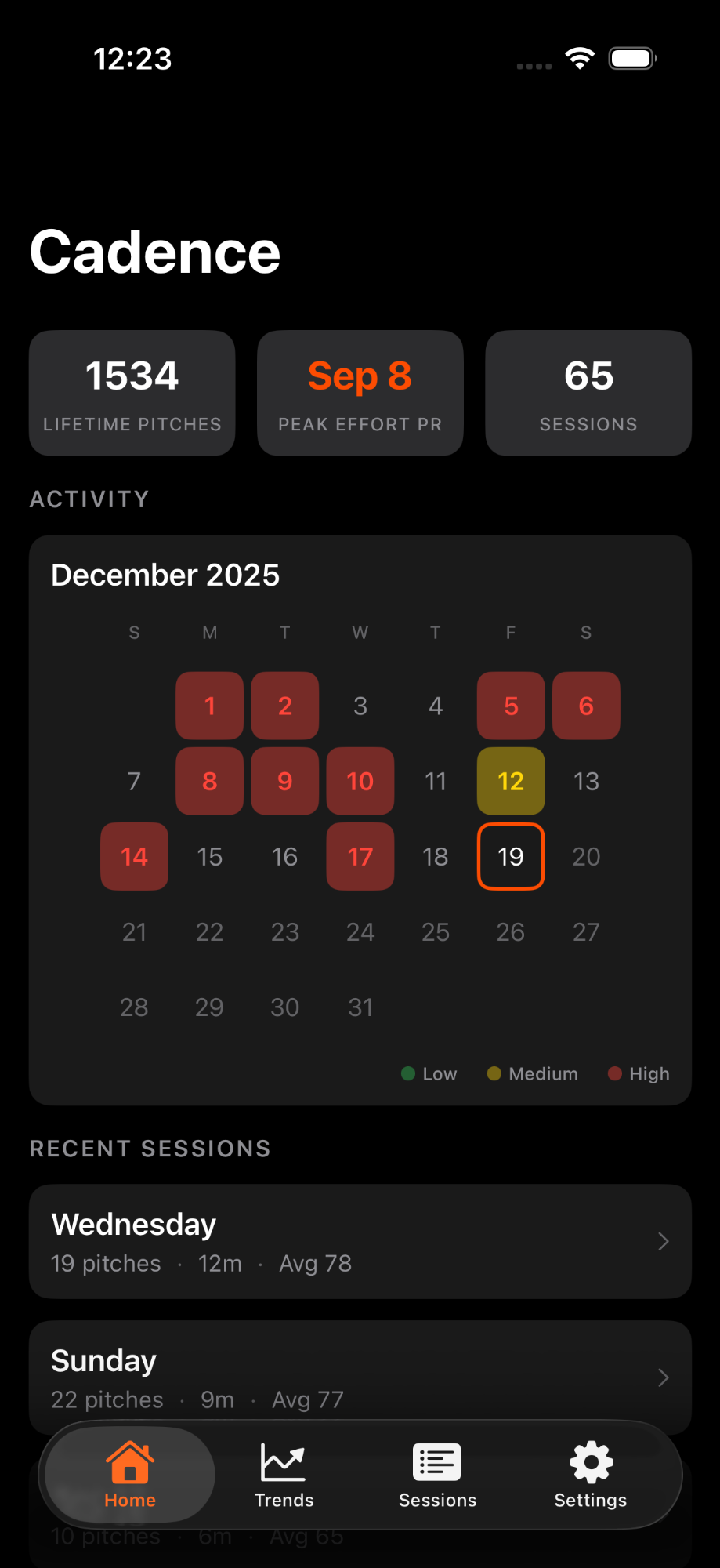
Task: Open Wednesday's session with 19 pitches
Action: 360,1242
